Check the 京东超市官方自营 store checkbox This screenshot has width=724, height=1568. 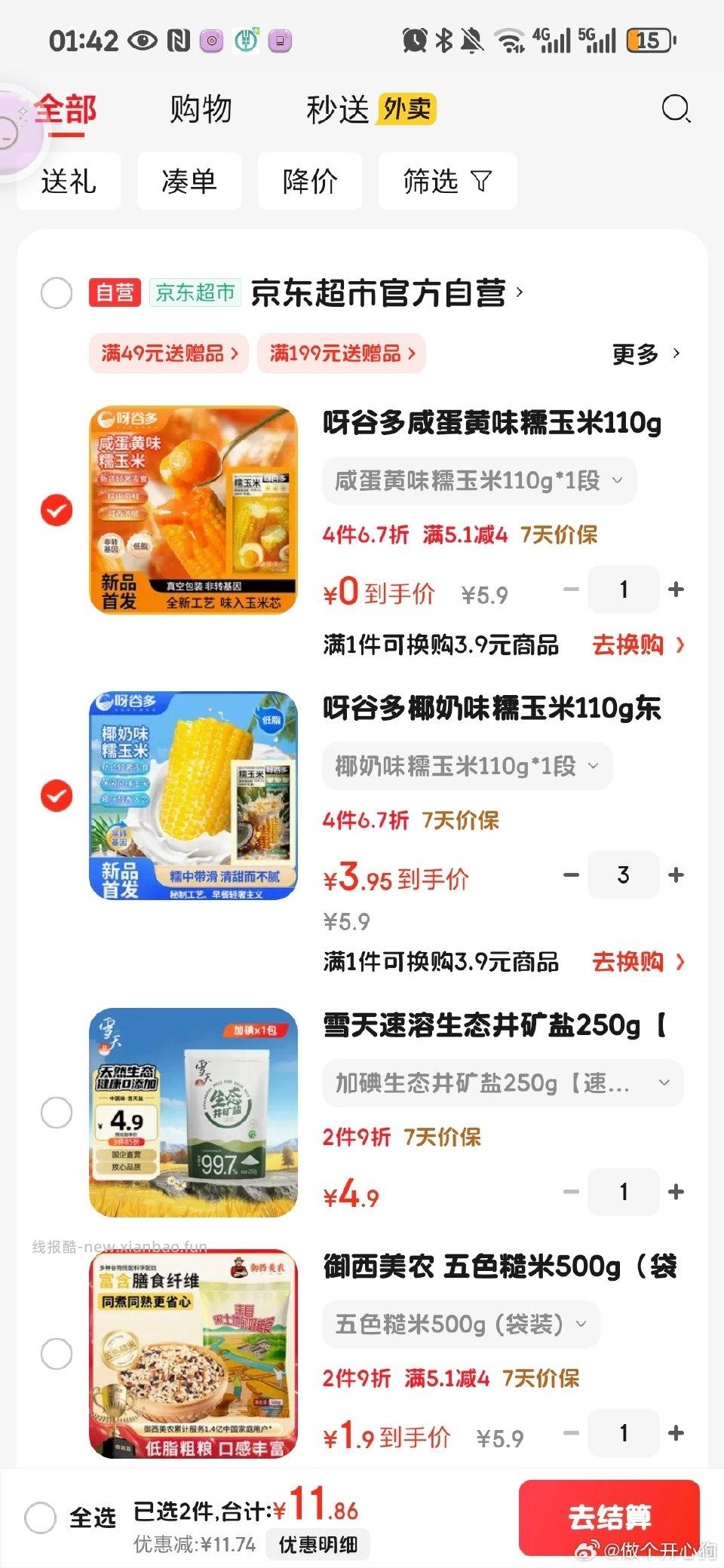57,293
